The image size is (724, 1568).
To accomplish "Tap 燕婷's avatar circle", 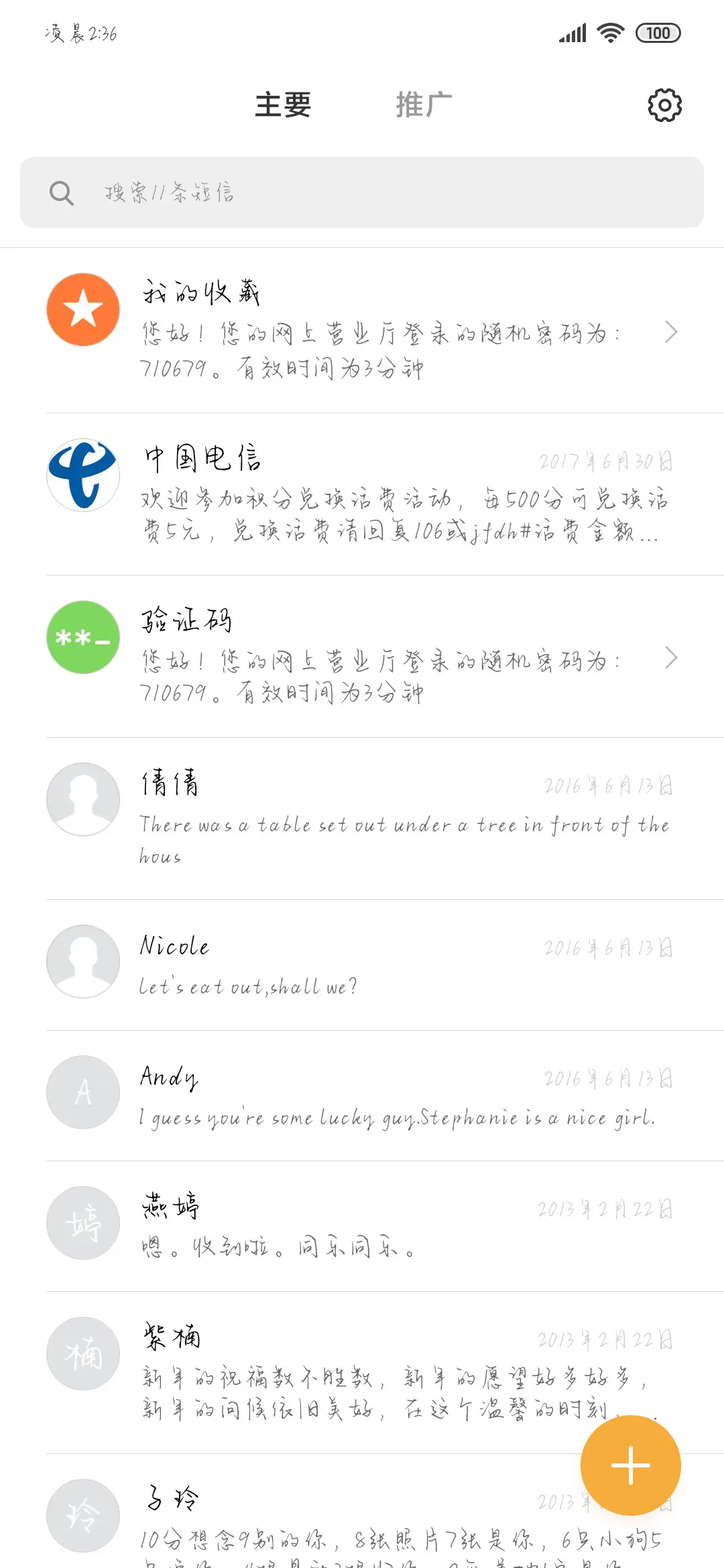I will tap(82, 1223).
